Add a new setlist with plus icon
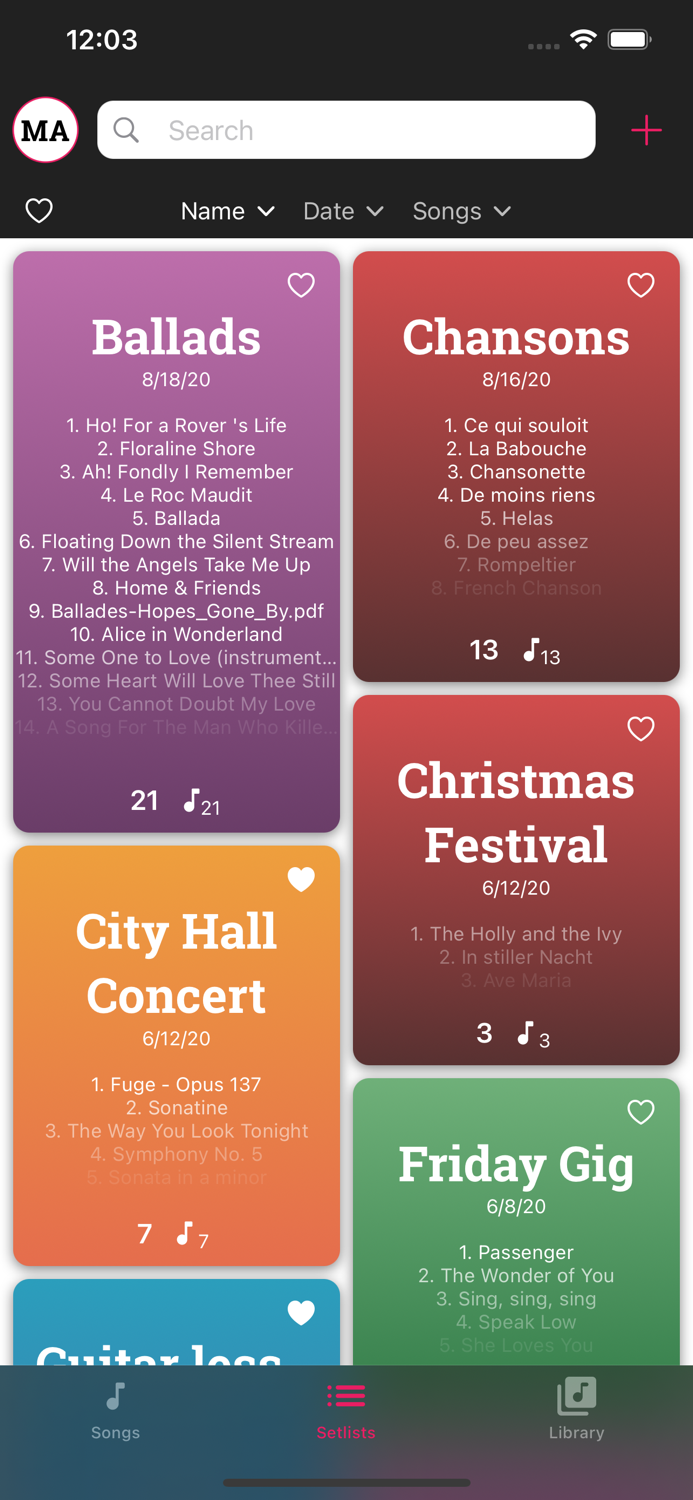The width and height of the screenshot is (693, 1500). pos(646,130)
